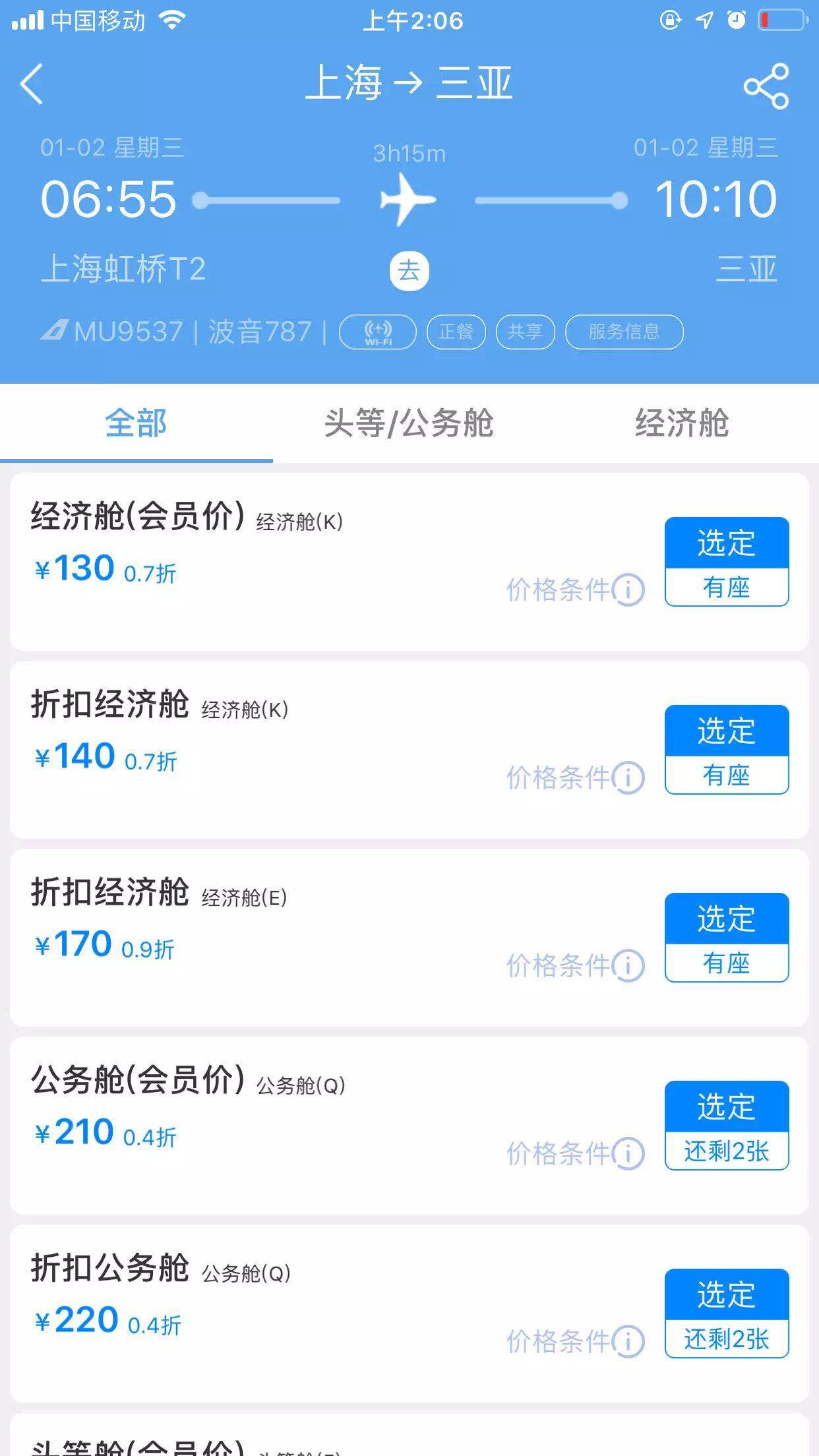This screenshot has width=819, height=1456.
Task: Check 价格条件 for the ¥210 fare
Action: point(574,1153)
